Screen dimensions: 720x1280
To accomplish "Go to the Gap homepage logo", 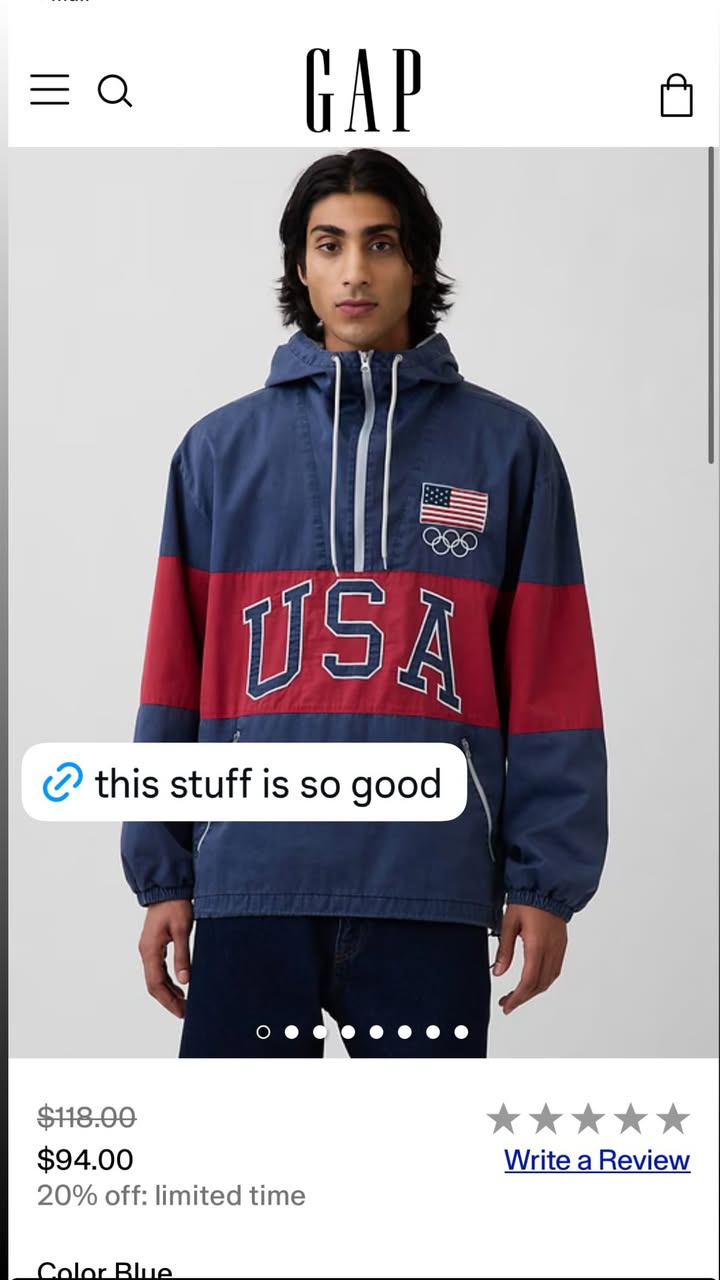I will (x=363, y=90).
